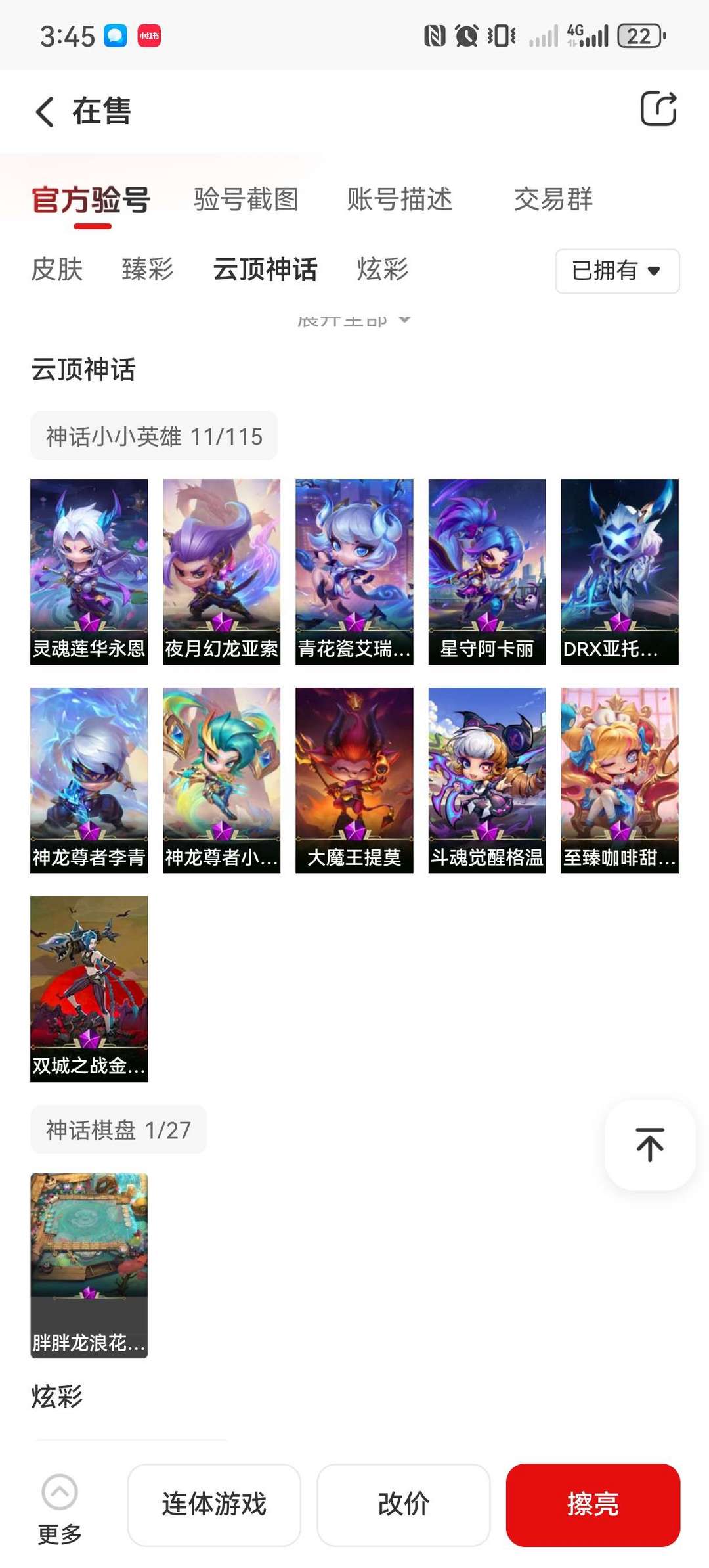Switch to the 验号截图 tab
The width and height of the screenshot is (709, 1568).
pos(245,200)
